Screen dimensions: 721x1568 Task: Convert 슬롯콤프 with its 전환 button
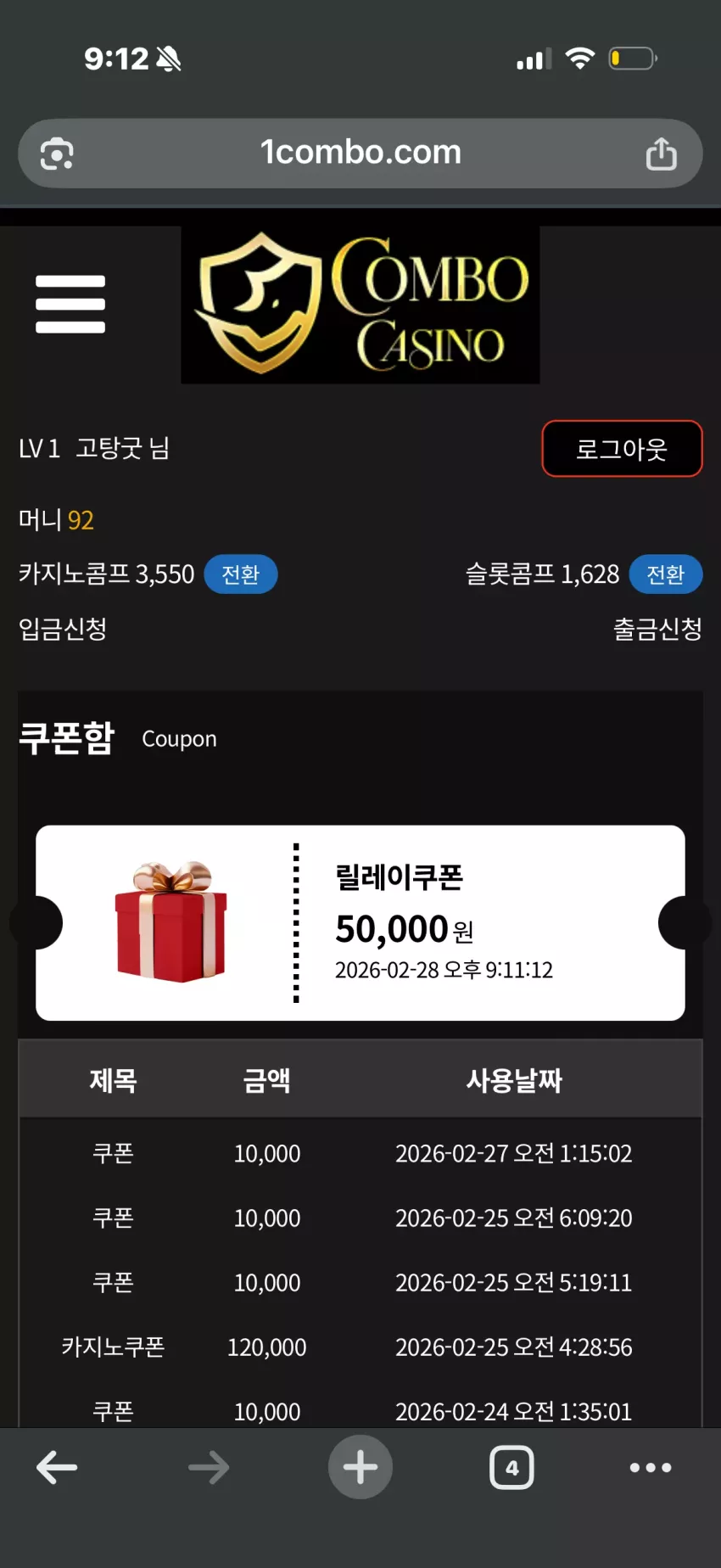pos(666,574)
